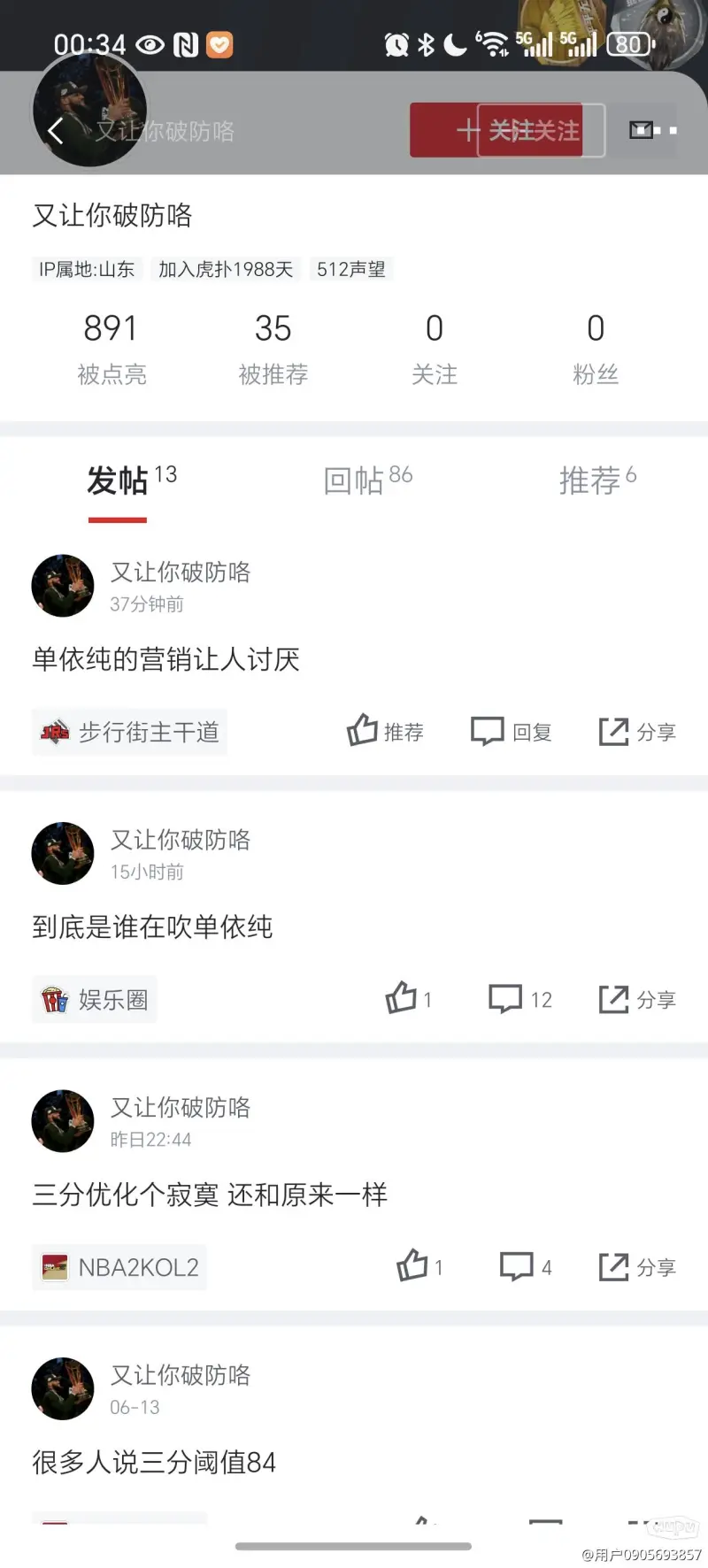Switch to the 推荐 tab
The height and width of the screenshot is (1568, 708).
[x=596, y=480]
